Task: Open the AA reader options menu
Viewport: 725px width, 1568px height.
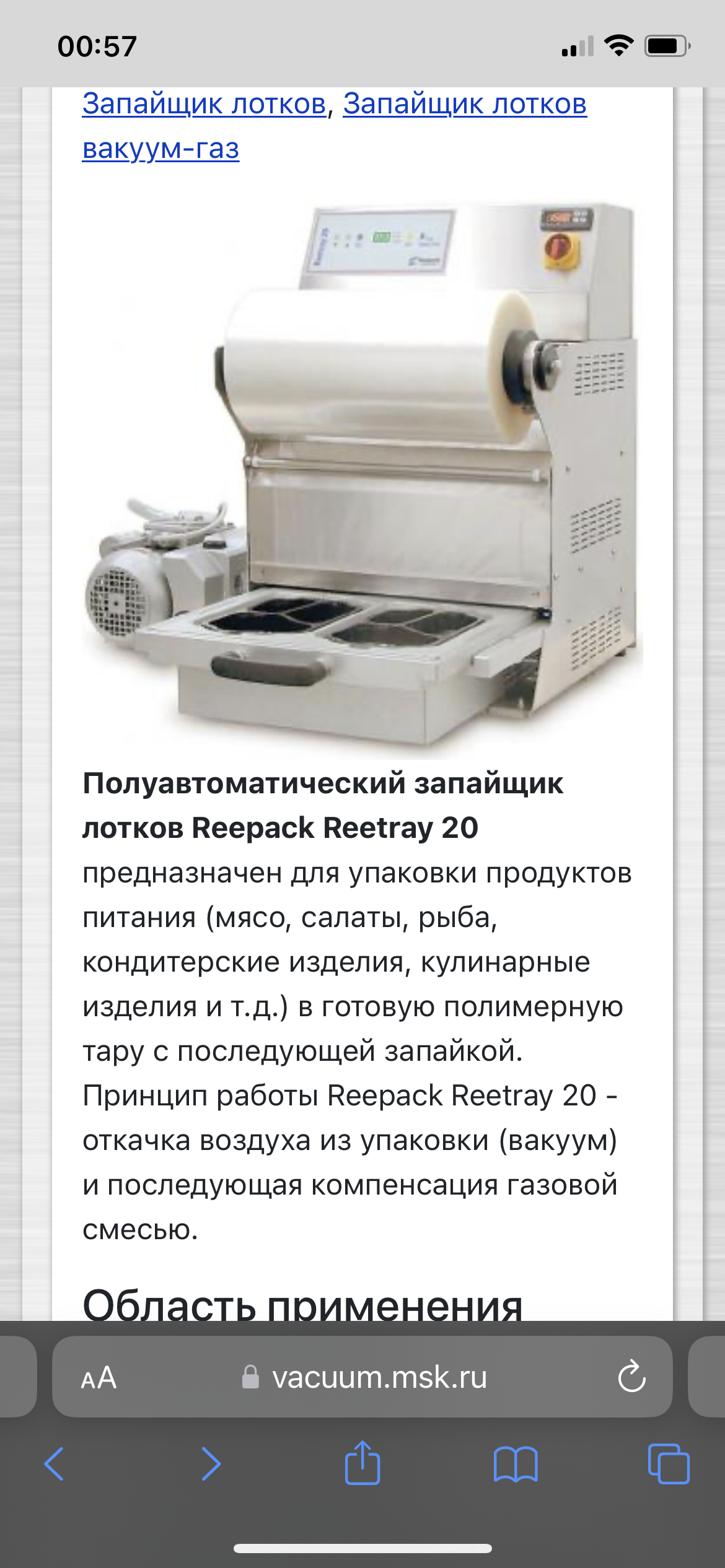Action: [x=99, y=1378]
